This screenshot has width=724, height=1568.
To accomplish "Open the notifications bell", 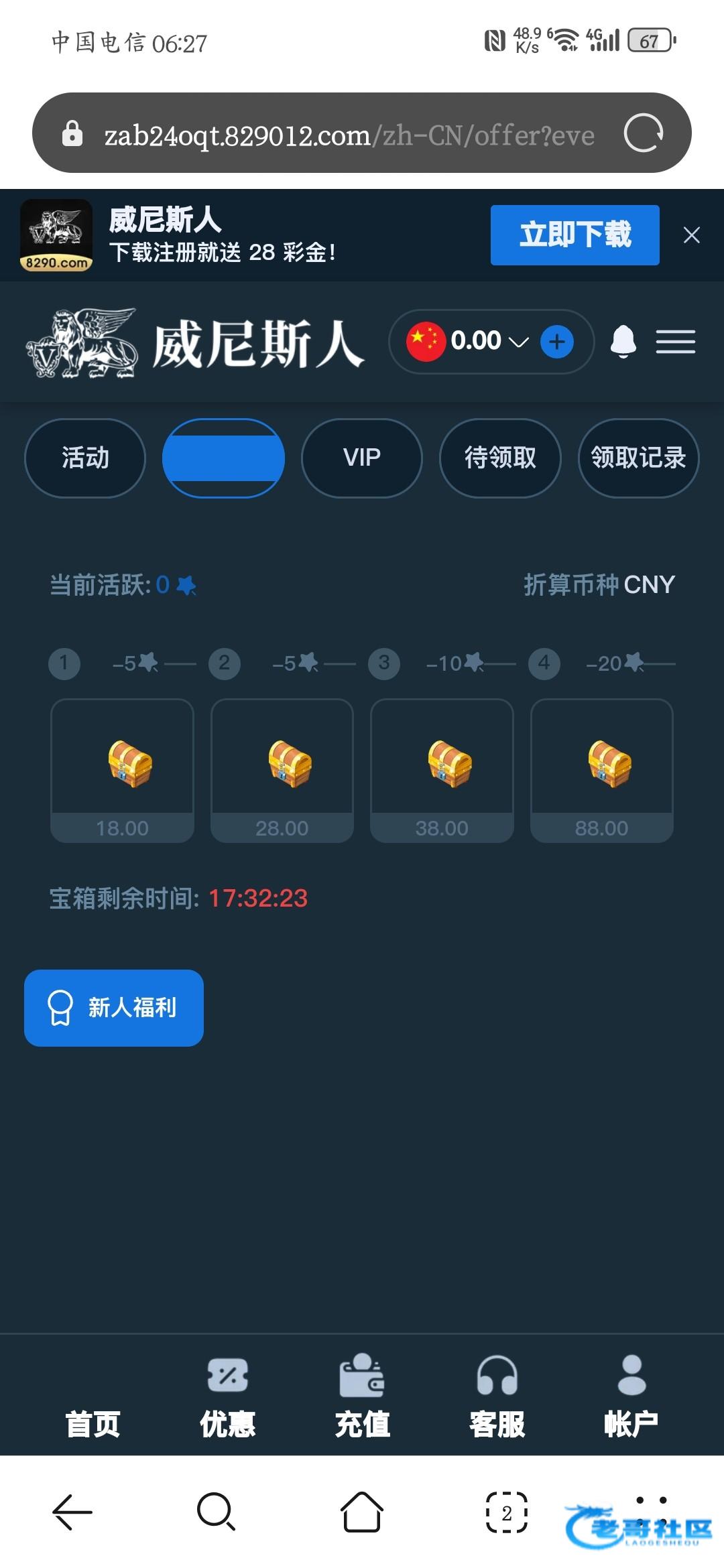I will (623, 342).
